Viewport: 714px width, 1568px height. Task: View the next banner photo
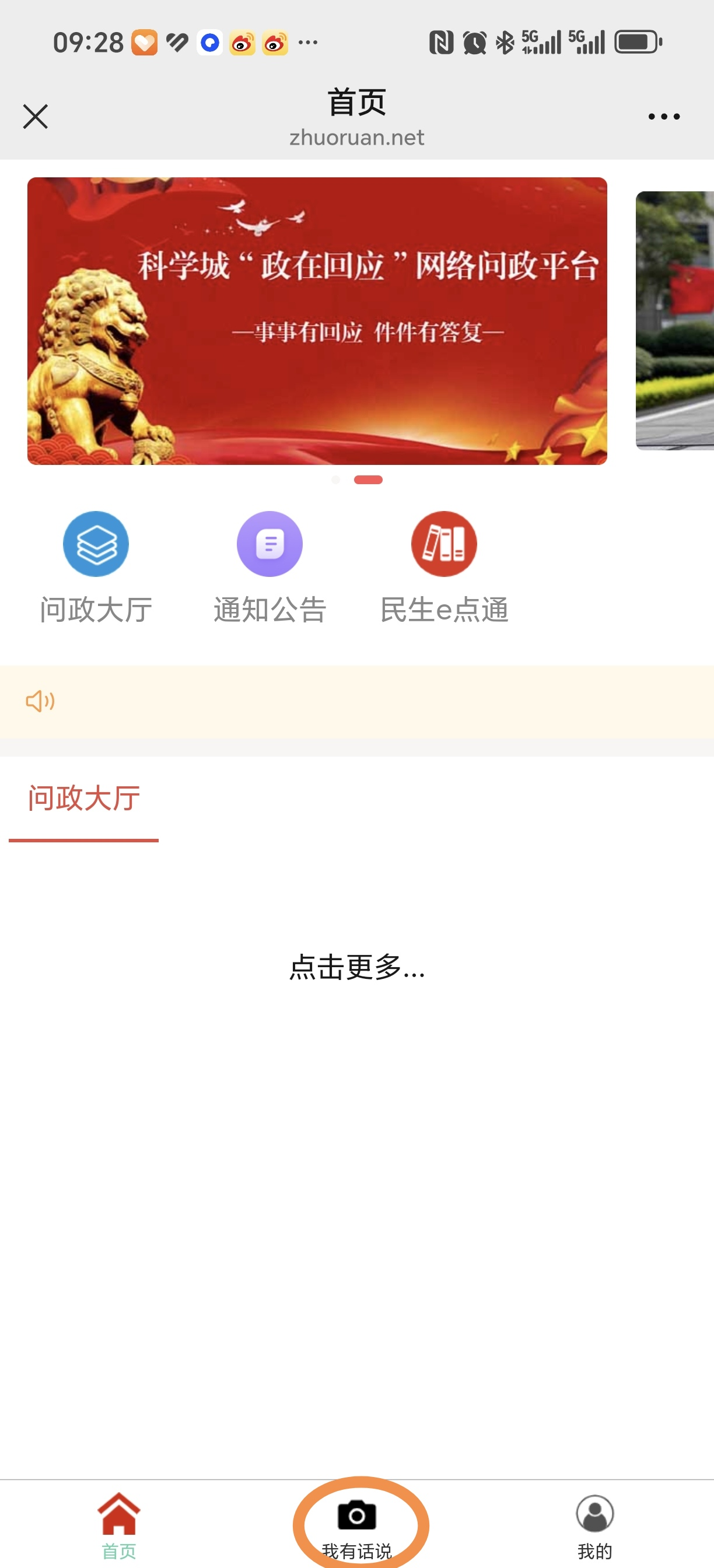(x=675, y=321)
